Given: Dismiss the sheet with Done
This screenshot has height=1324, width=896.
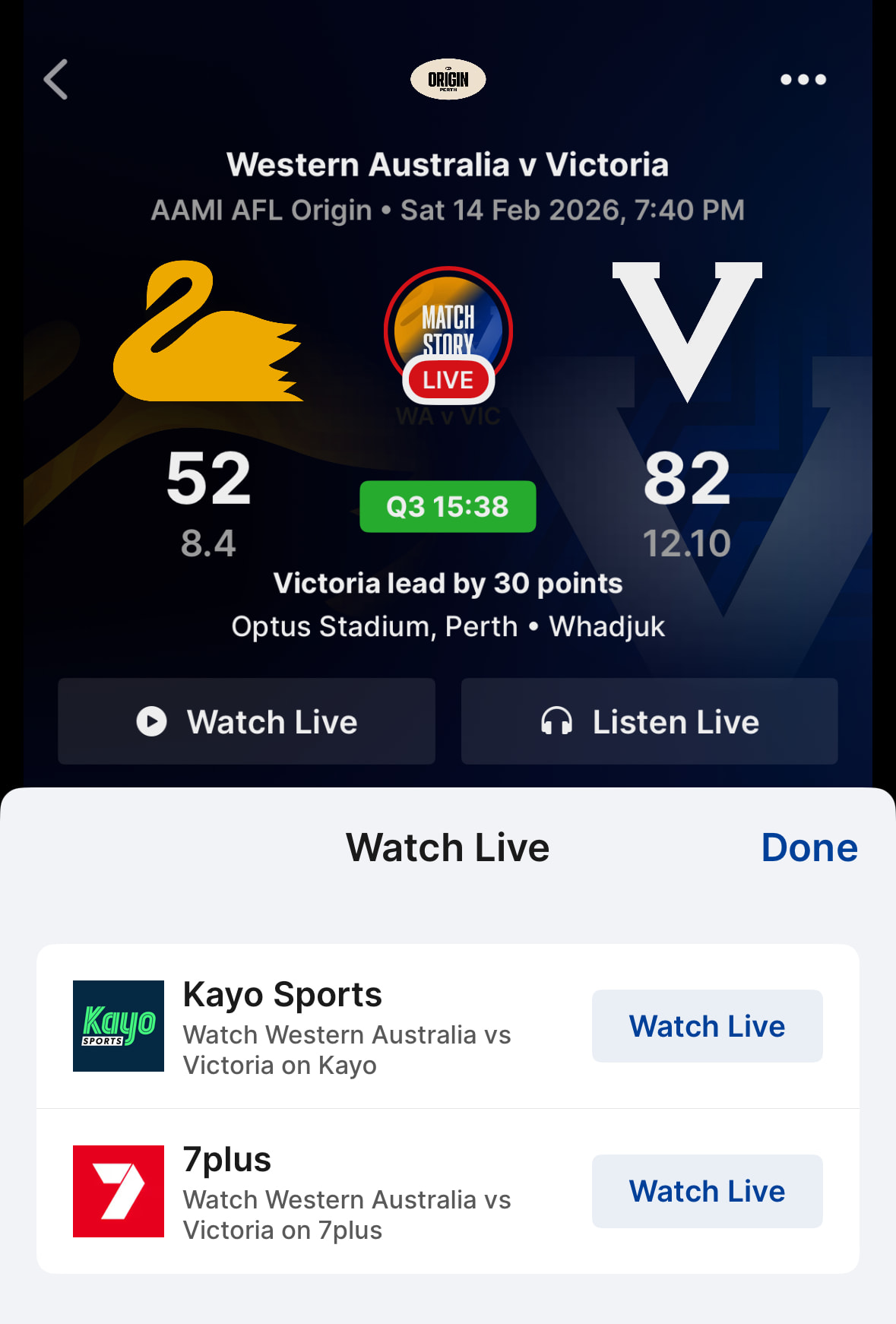Looking at the screenshot, I should [809, 847].
